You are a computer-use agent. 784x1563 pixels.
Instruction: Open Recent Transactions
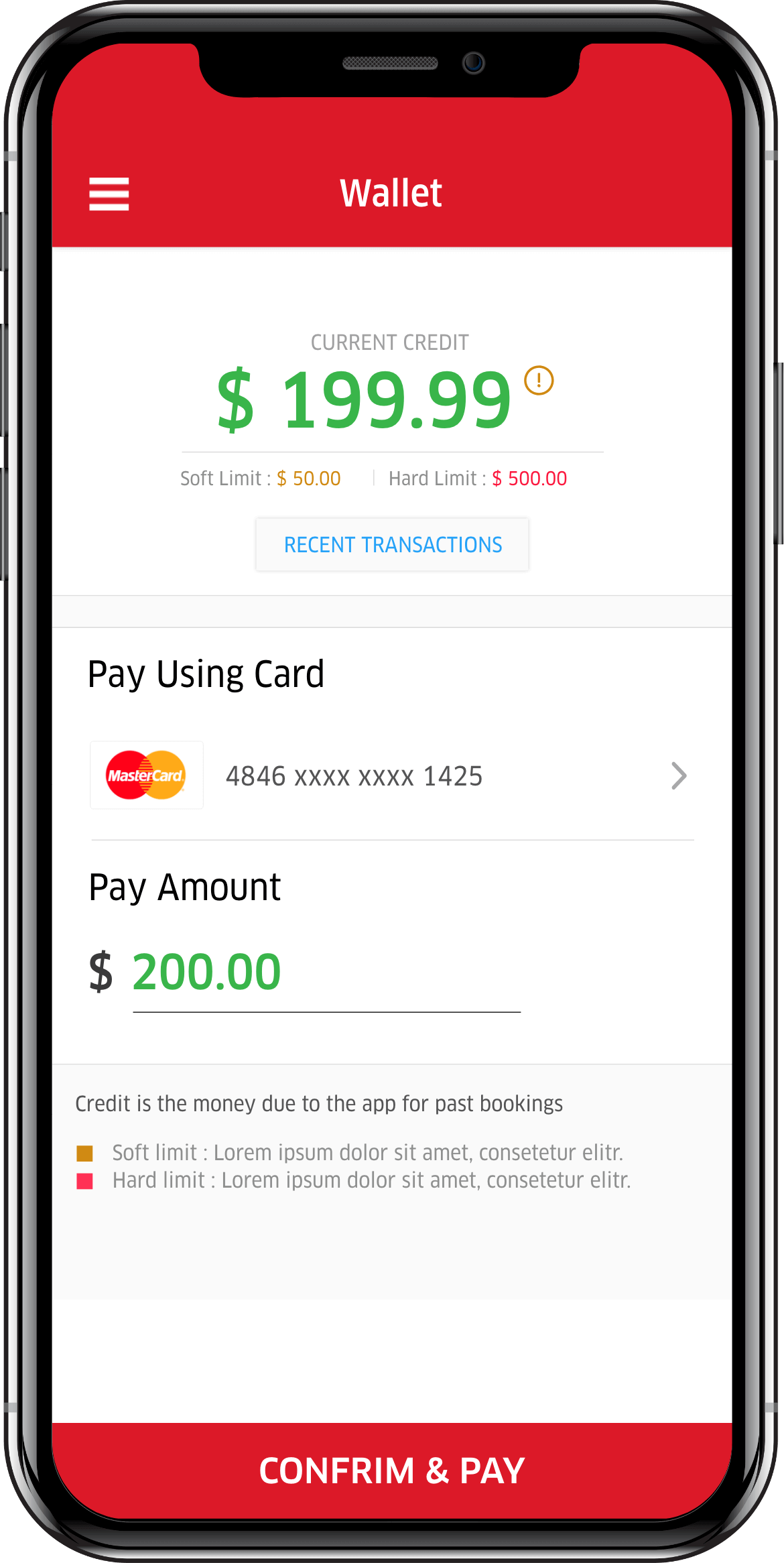click(x=393, y=545)
